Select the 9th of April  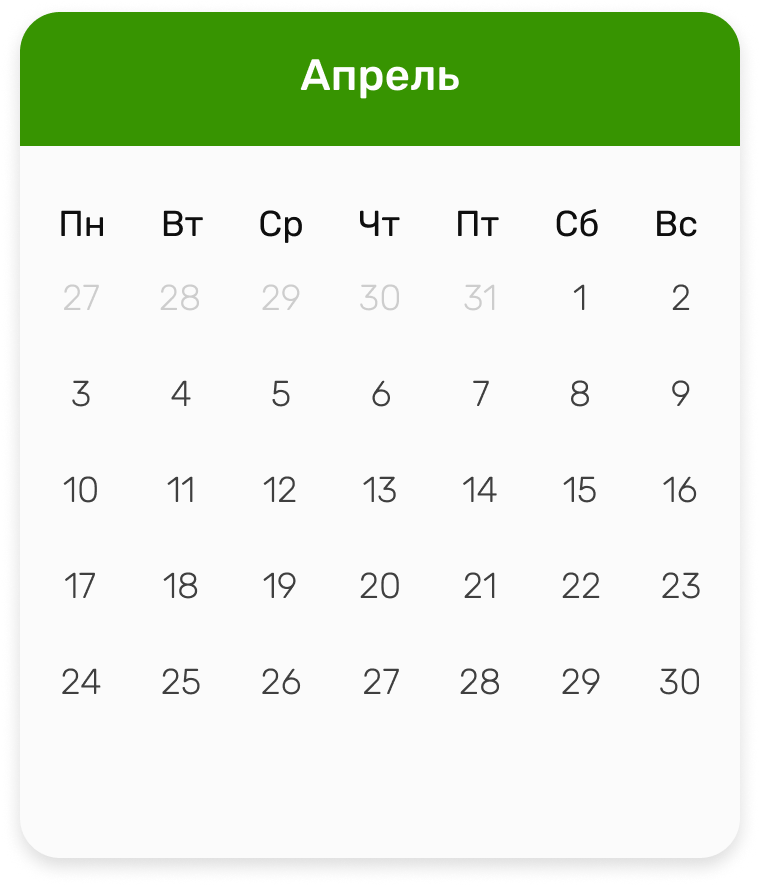(680, 394)
